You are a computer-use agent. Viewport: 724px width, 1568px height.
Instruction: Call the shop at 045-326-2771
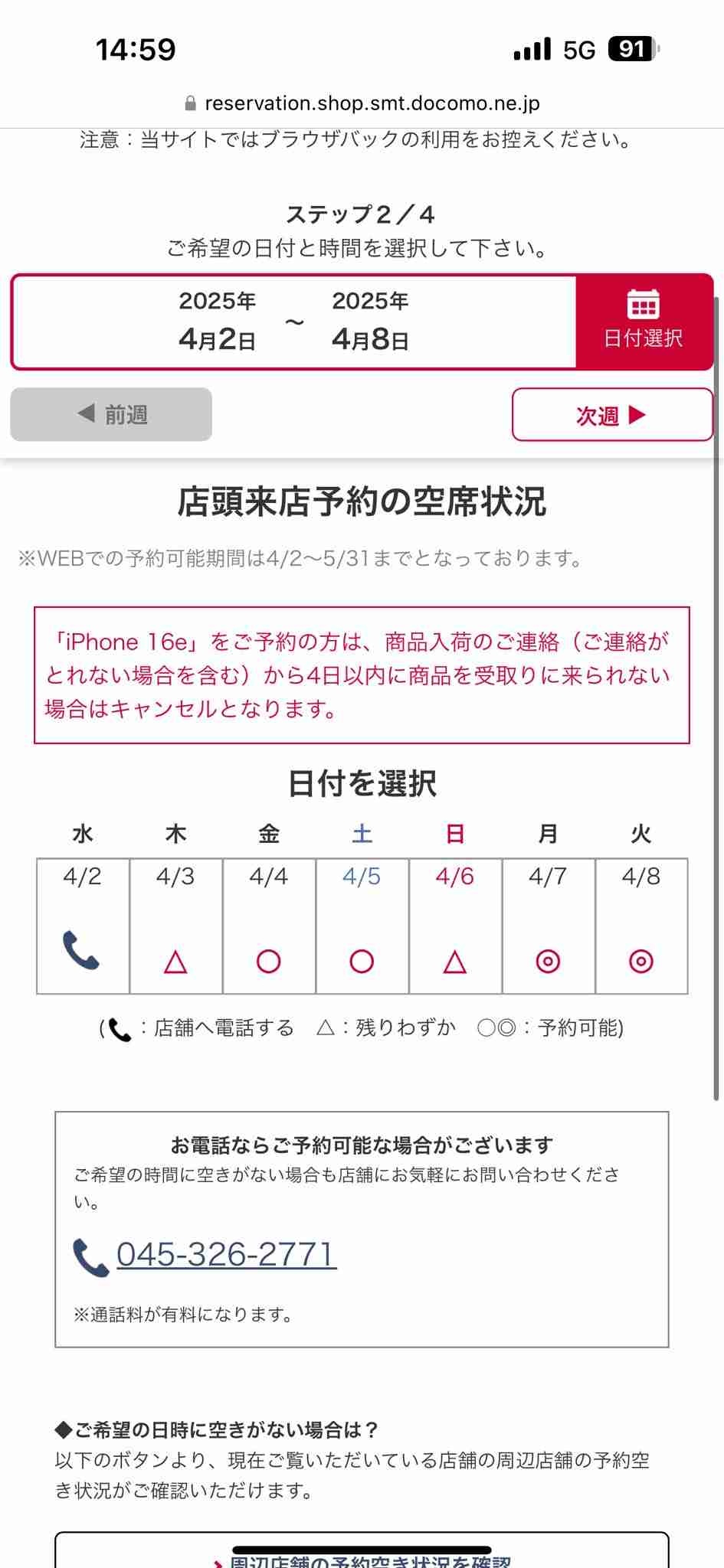click(226, 1256)
